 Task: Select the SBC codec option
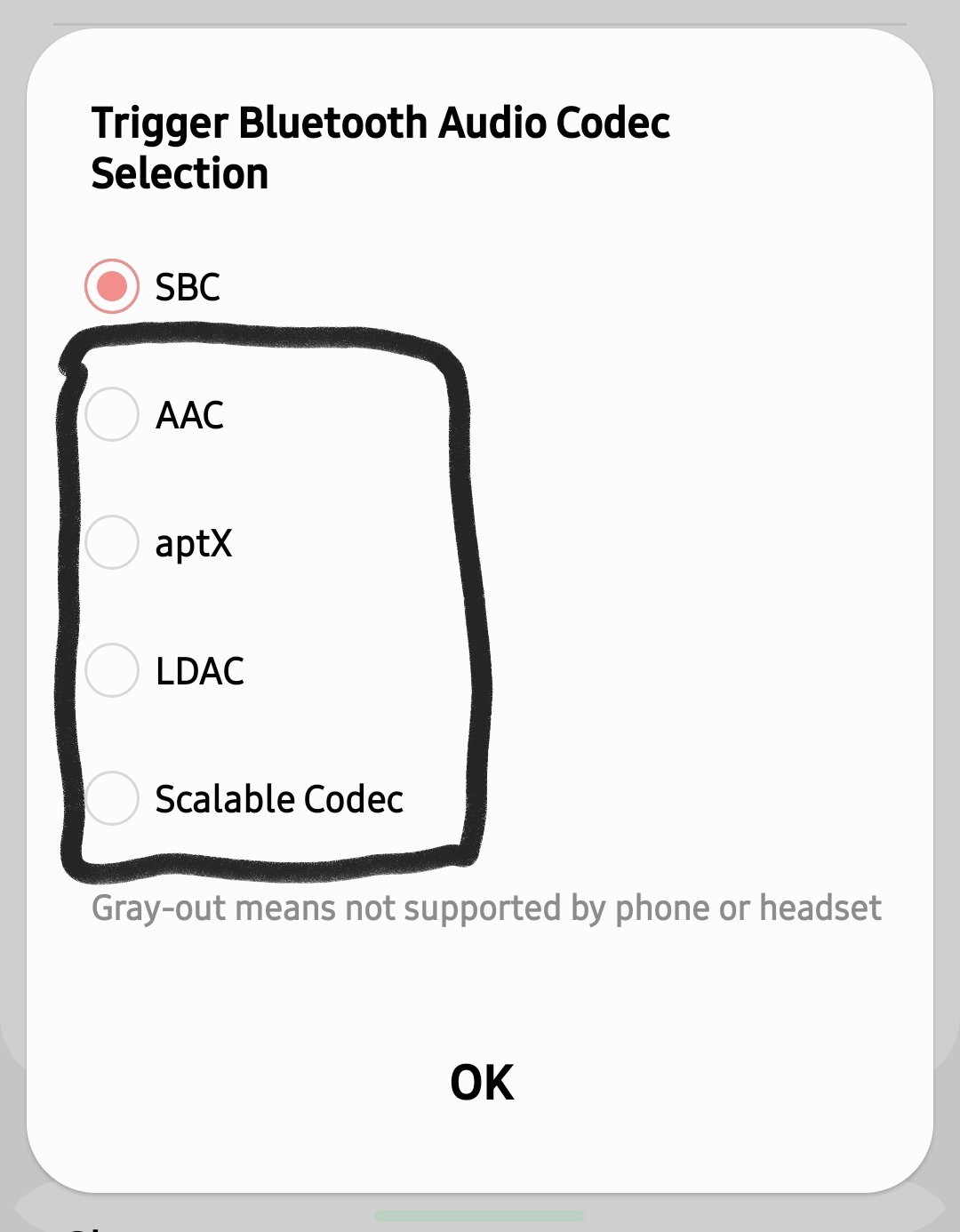(x=112, y=286)
